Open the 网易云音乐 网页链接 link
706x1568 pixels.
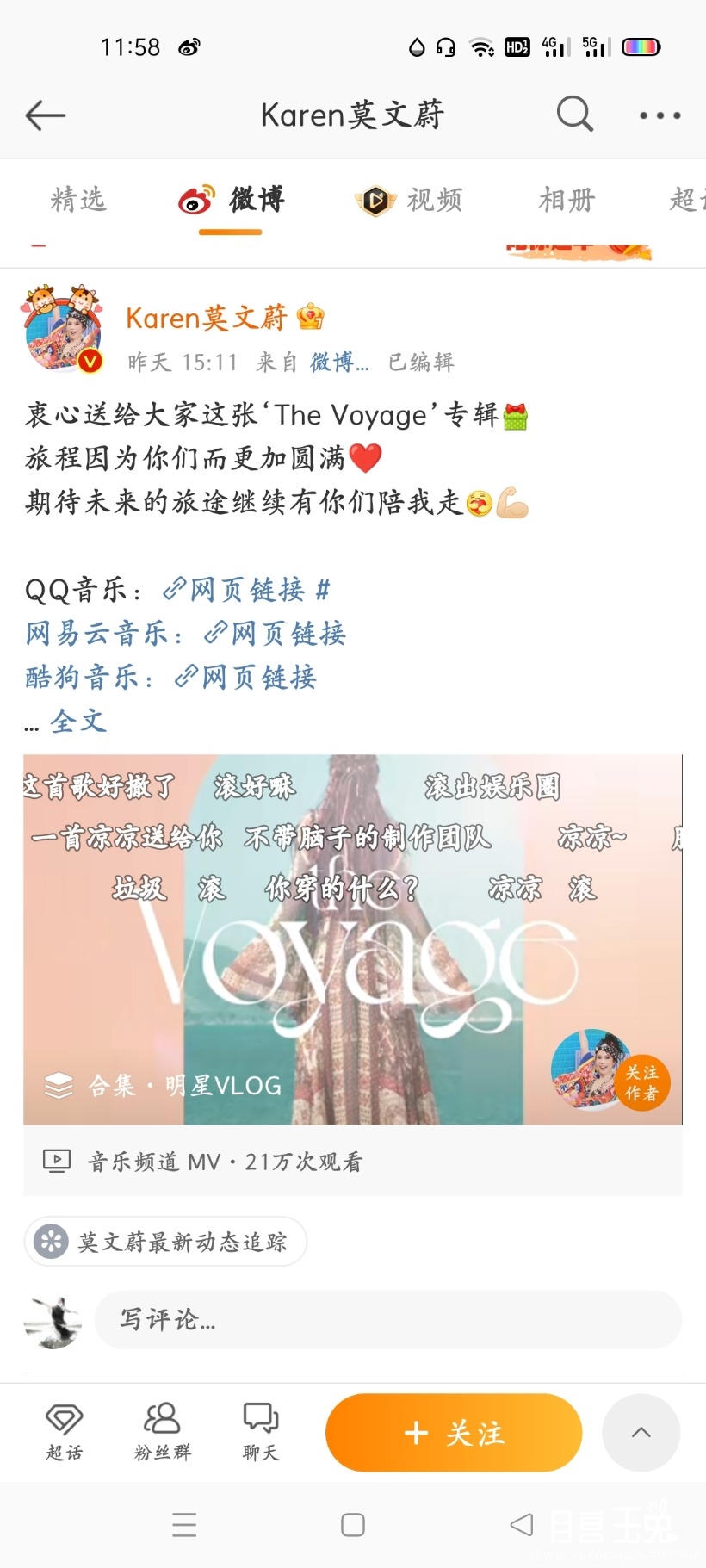click(275, 633)
